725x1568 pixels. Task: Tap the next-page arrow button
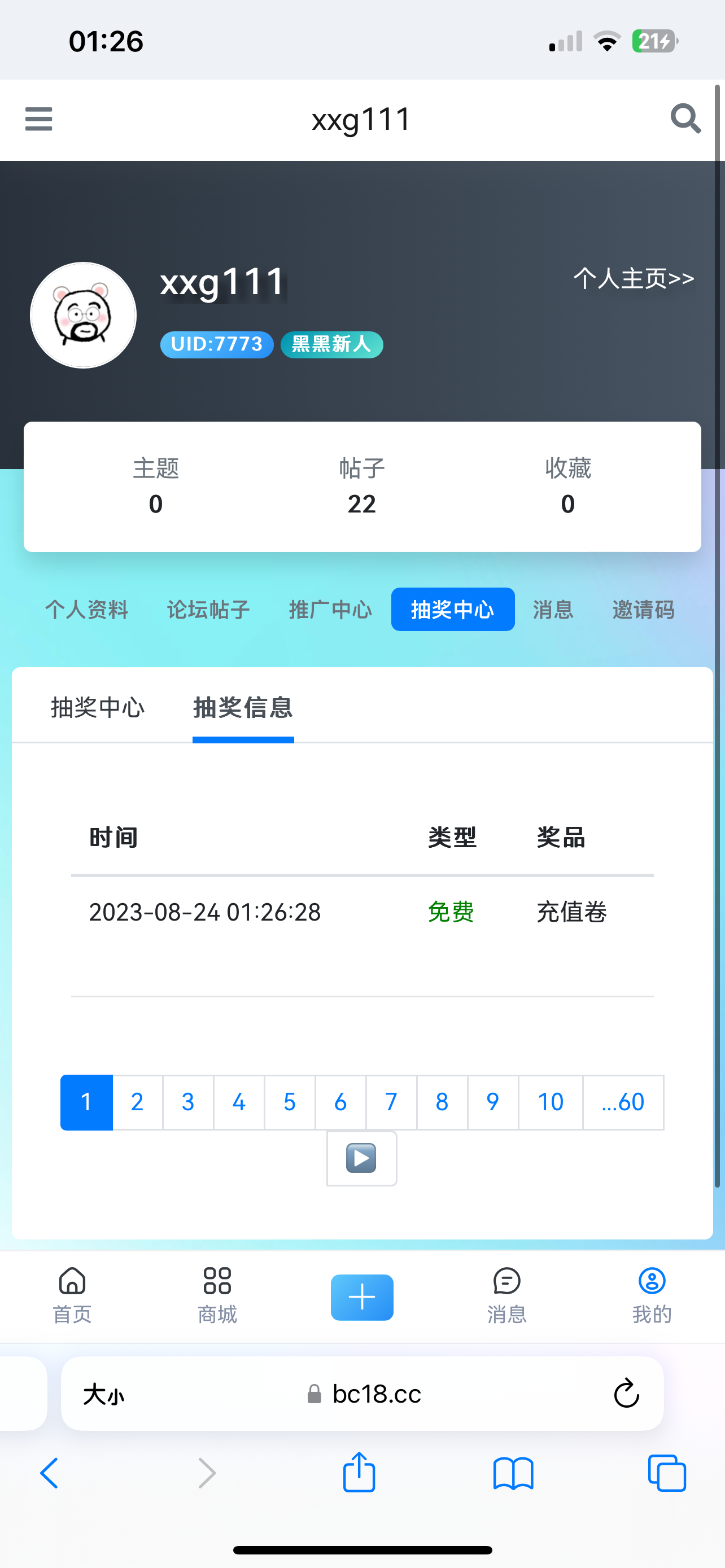pyautogui.click(x=361, y=1158)
